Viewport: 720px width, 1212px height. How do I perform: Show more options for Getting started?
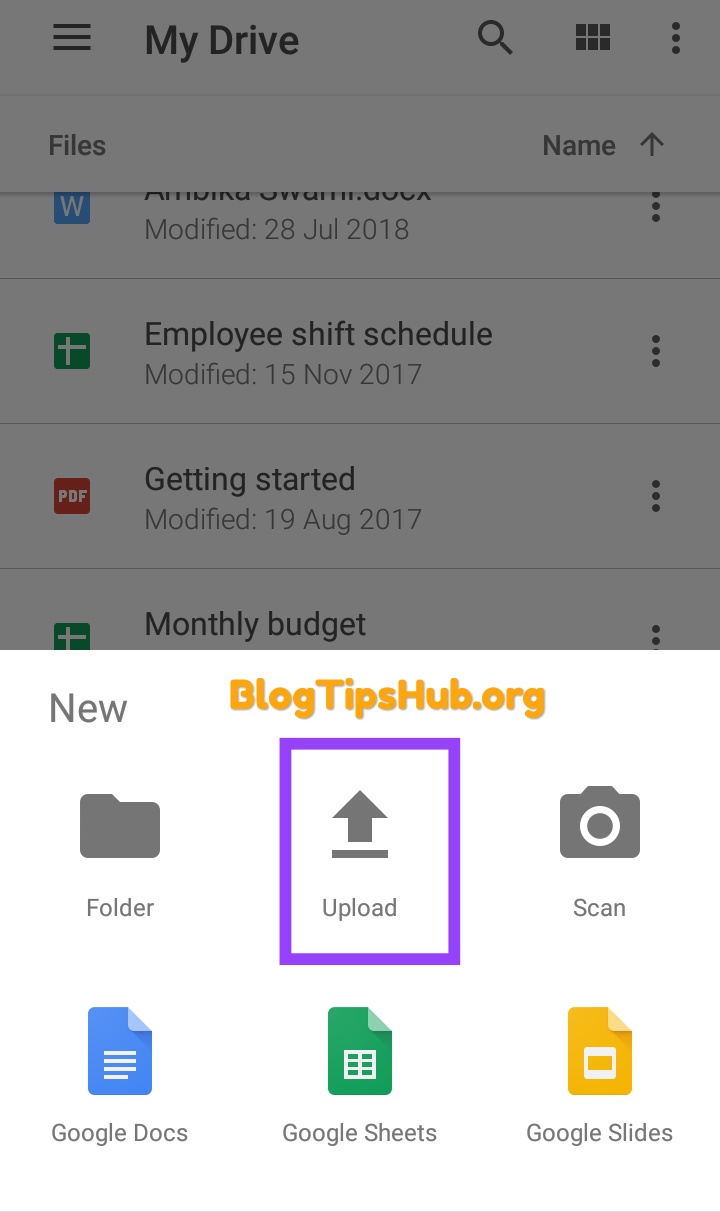(x=656, y=496)
